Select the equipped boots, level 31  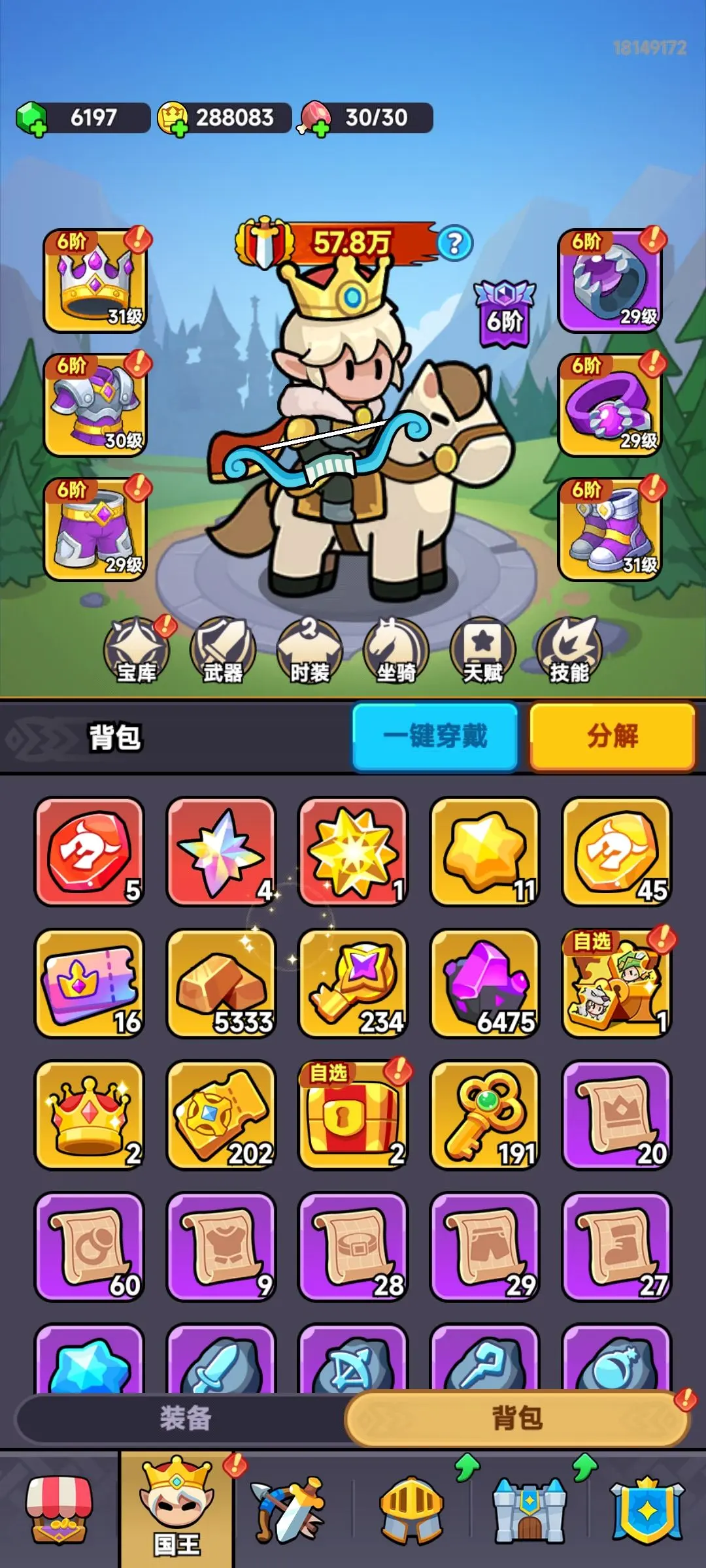(x=610, y=529)
